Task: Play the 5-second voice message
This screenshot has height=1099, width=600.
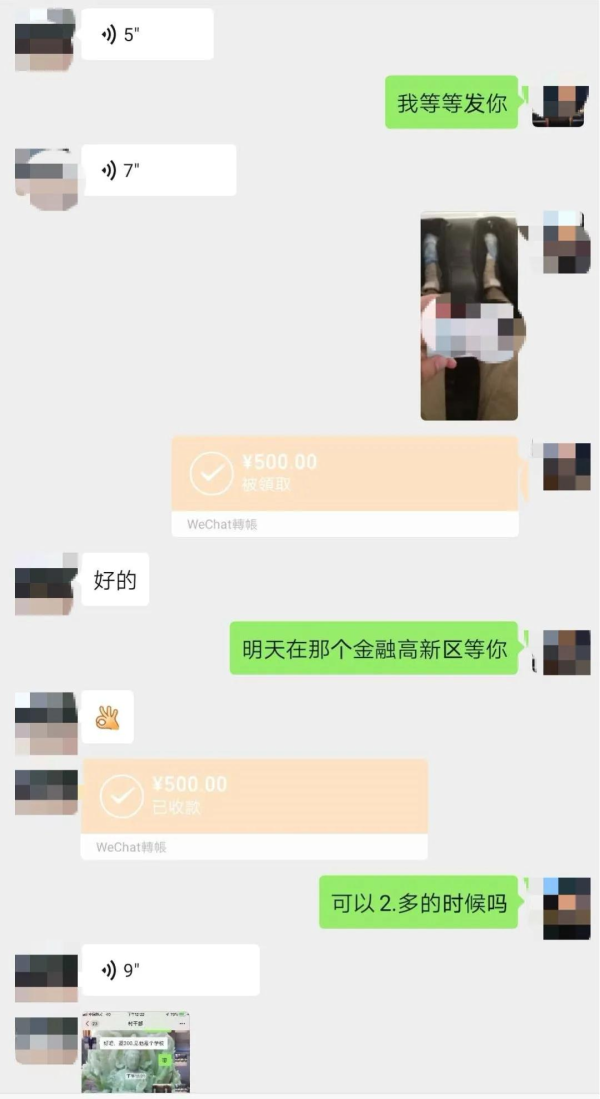Action: click(146, 35)
